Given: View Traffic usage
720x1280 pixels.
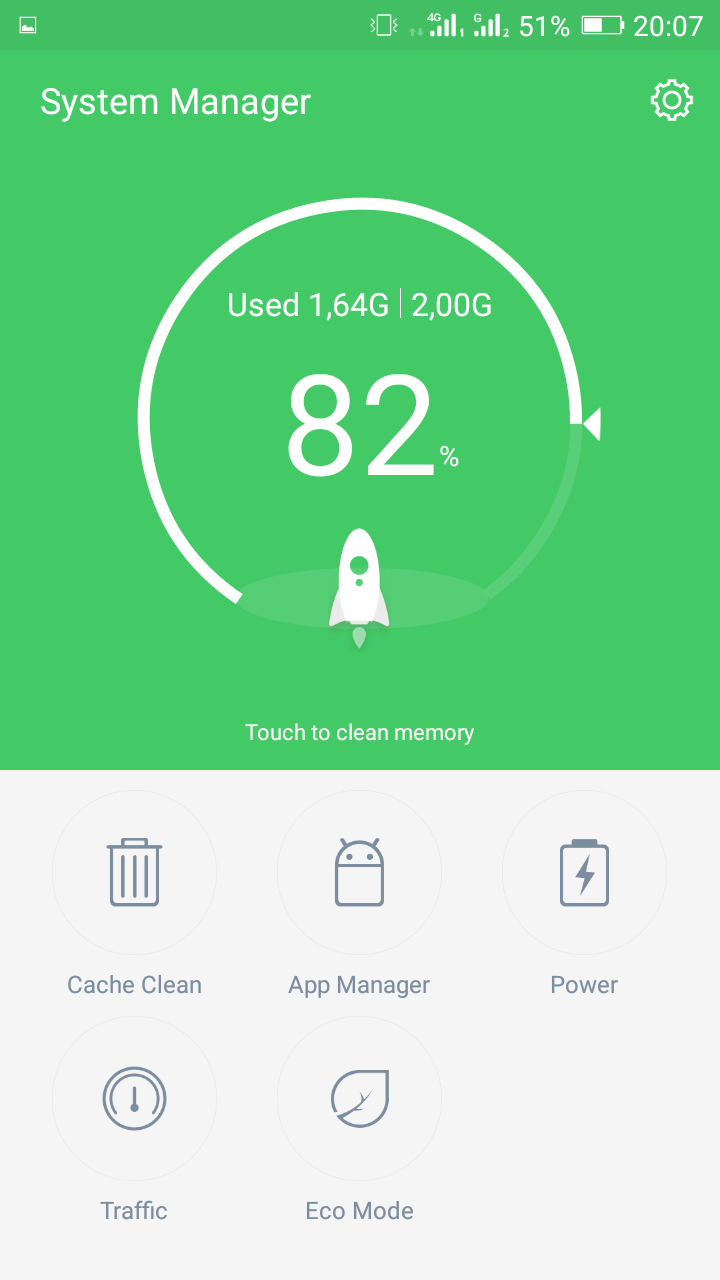Looking at the screenshot, I should coord(134,1099).
